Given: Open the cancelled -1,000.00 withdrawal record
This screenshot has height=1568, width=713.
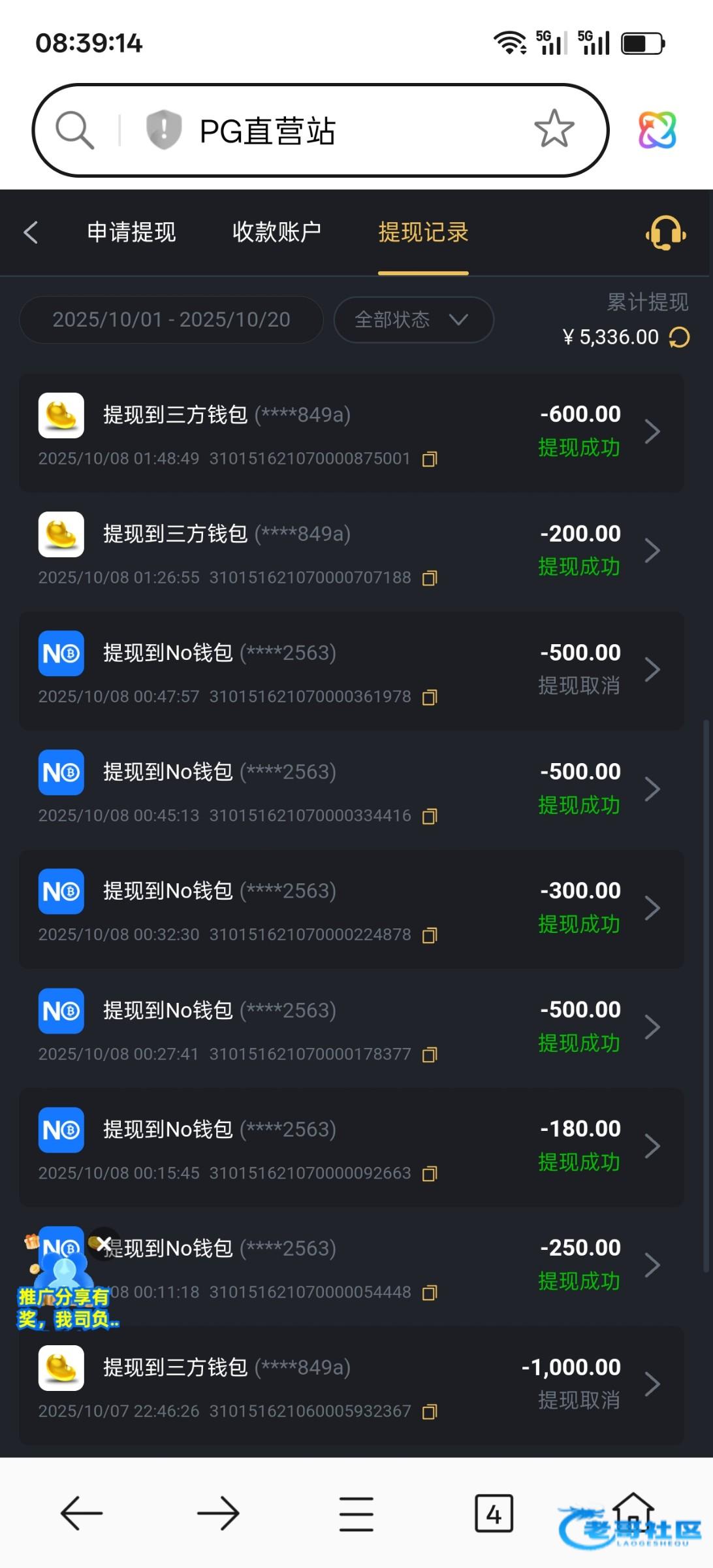Looking at the screenshot, I should [351, 1385].
